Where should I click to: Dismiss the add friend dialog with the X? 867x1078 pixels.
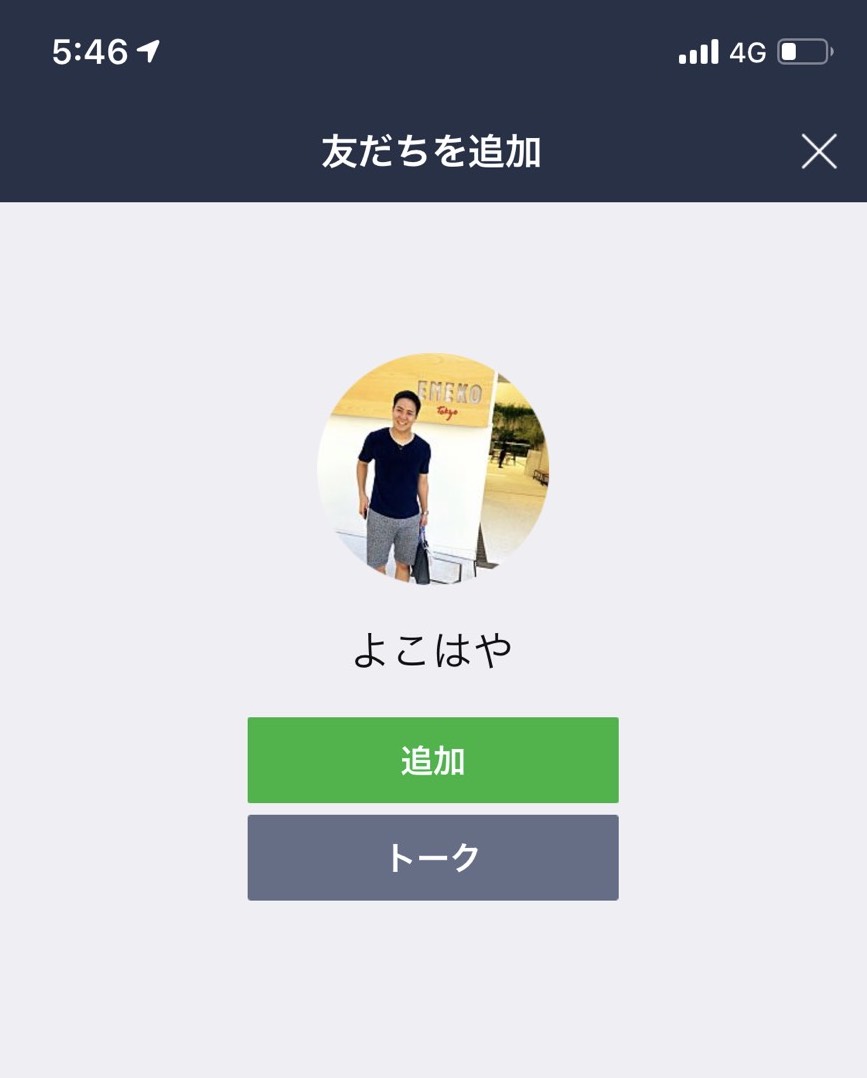819,151
